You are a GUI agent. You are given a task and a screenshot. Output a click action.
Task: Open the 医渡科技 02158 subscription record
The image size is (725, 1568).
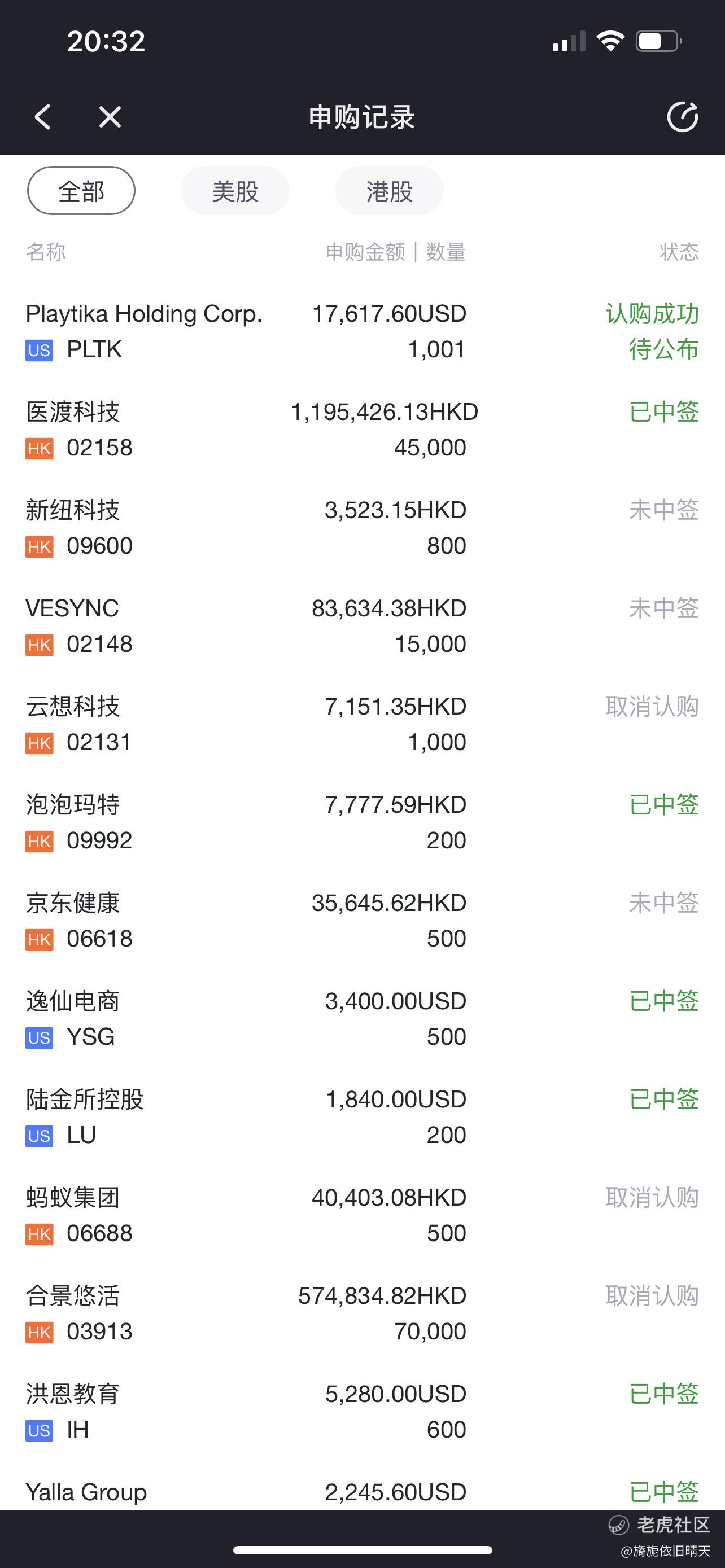pos(362,430)
